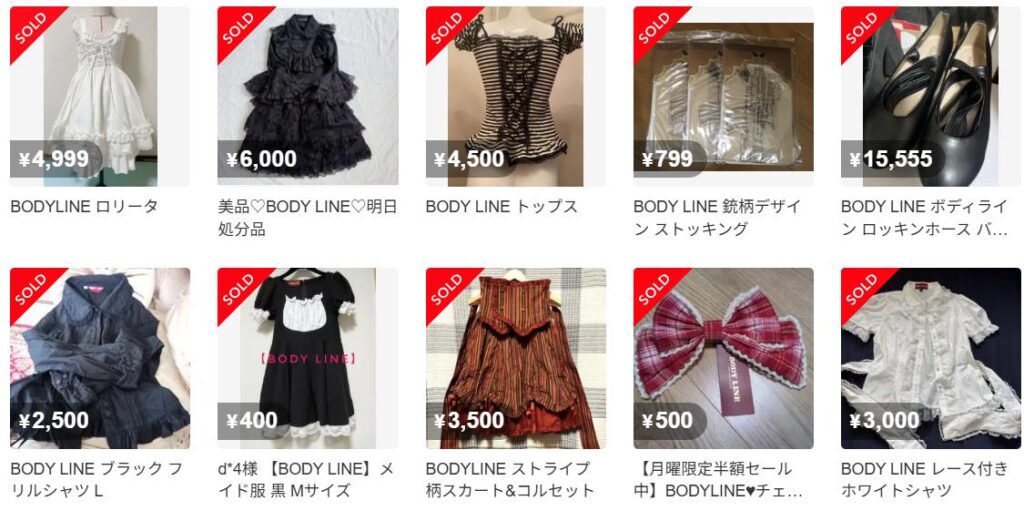1024x511 pixels.
Task: Select the ¥400 メイド服 黒 Mサイズ item
Action: 308,358
